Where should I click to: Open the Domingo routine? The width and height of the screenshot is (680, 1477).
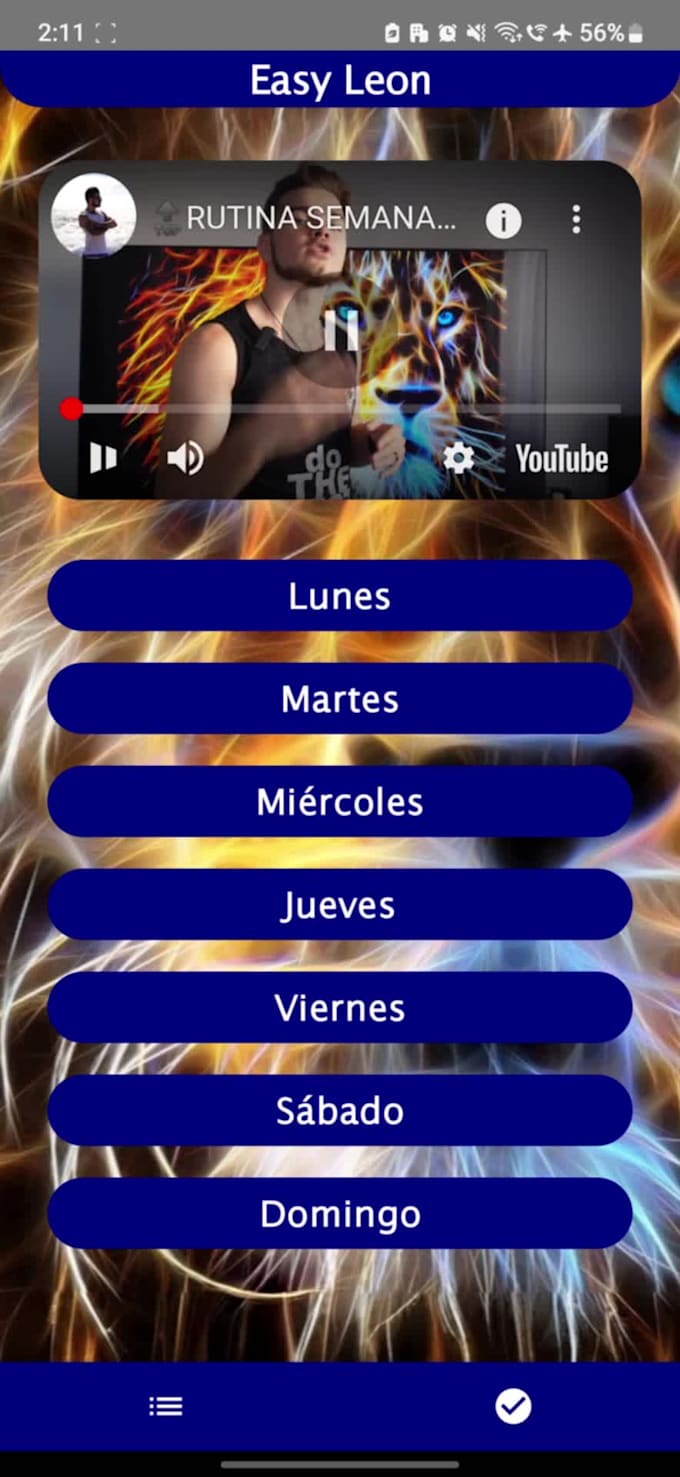point(340,1214)
